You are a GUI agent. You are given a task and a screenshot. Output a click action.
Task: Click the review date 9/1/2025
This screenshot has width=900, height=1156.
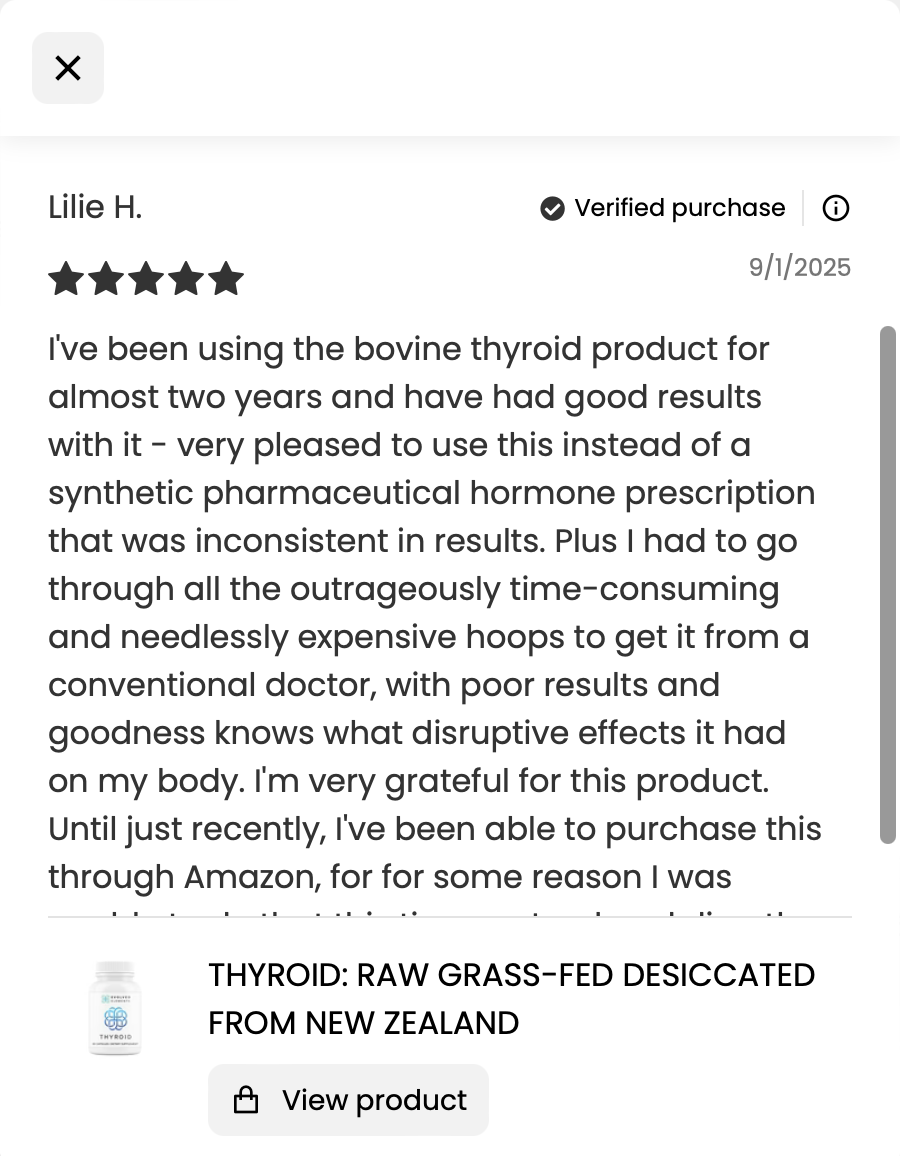(x=799, y=267)
